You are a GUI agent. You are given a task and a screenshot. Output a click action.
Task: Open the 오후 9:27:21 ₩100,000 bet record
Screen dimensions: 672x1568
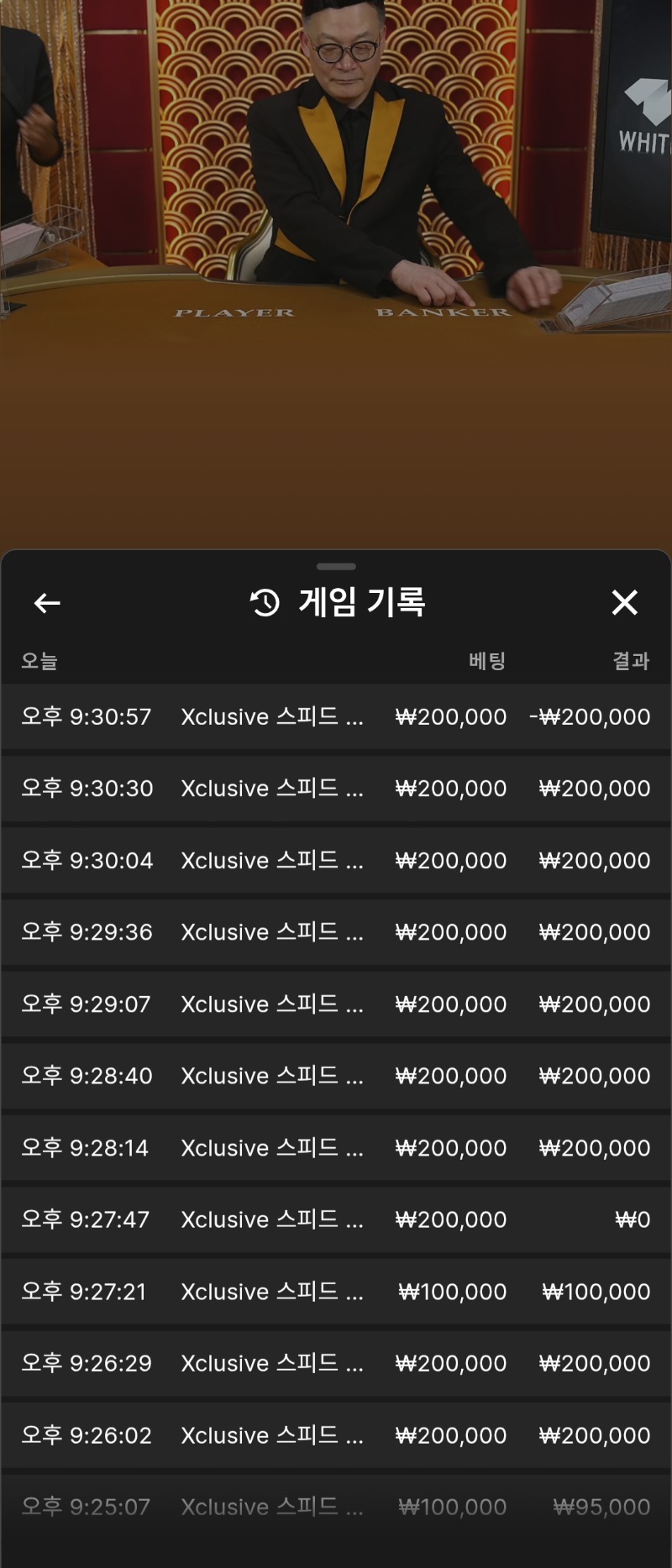[x=336, y=1291]
